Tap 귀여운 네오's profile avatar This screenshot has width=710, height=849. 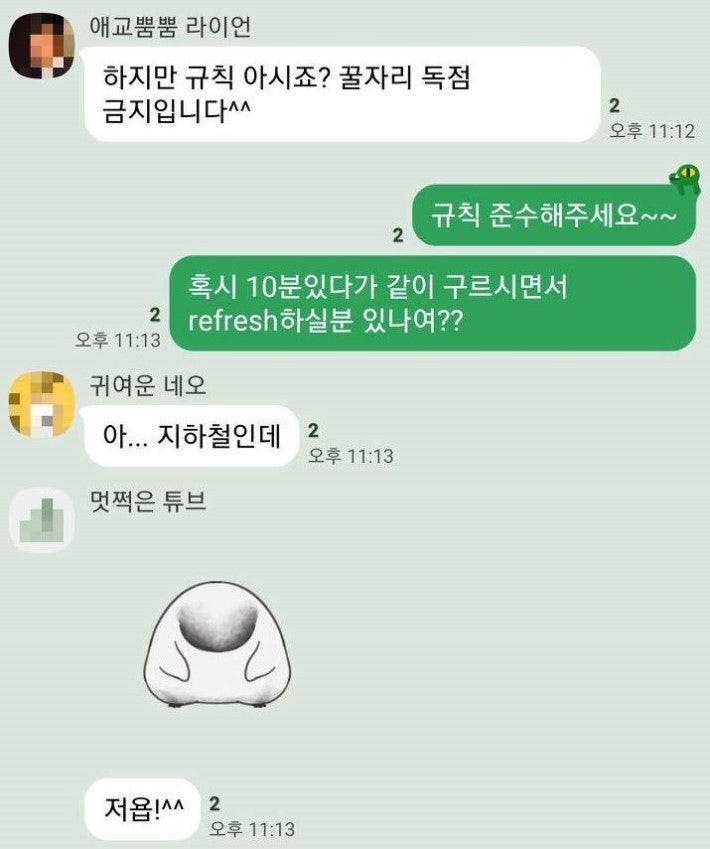pos(42,404)
